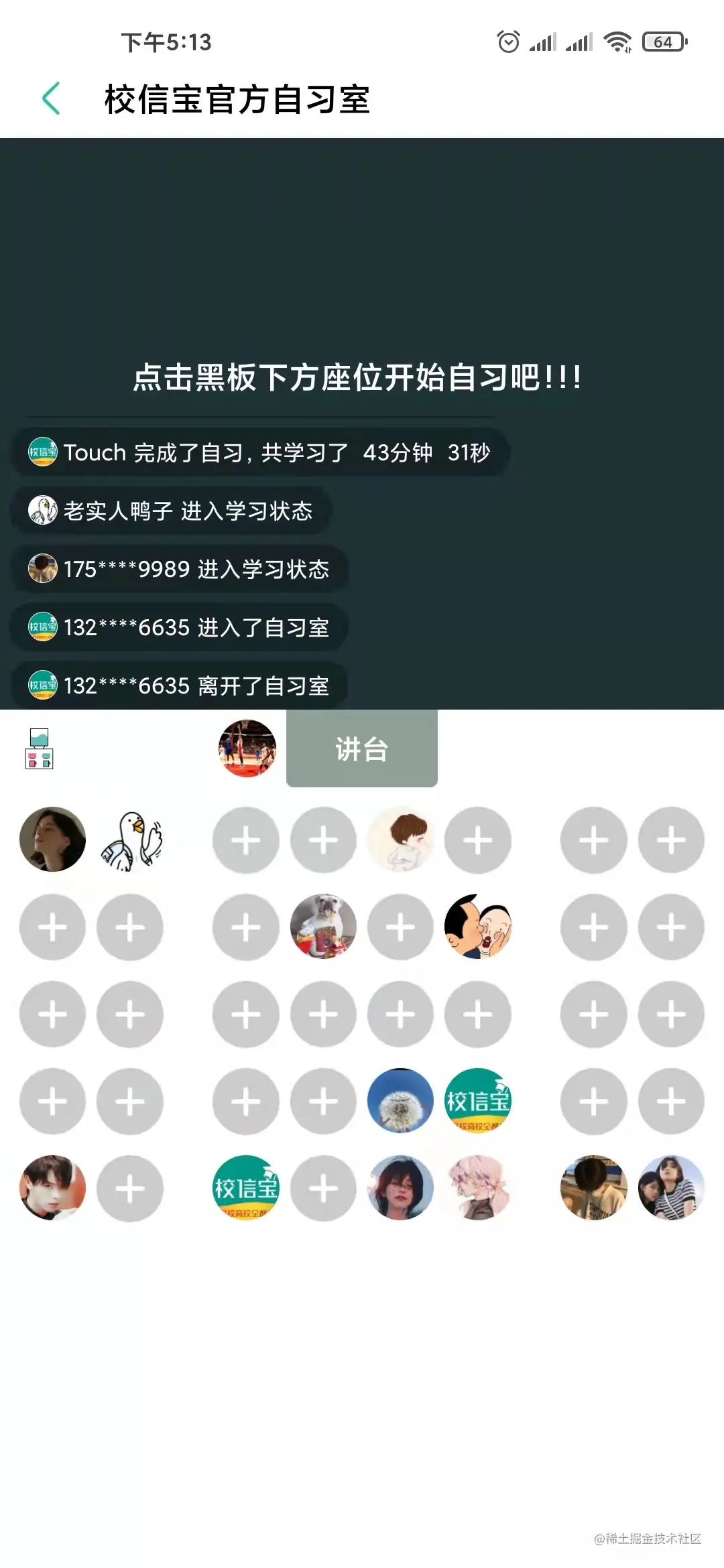Open the red-haired woman with glasses avatar
The image size is (724, 1568).
pos(400,1188)
